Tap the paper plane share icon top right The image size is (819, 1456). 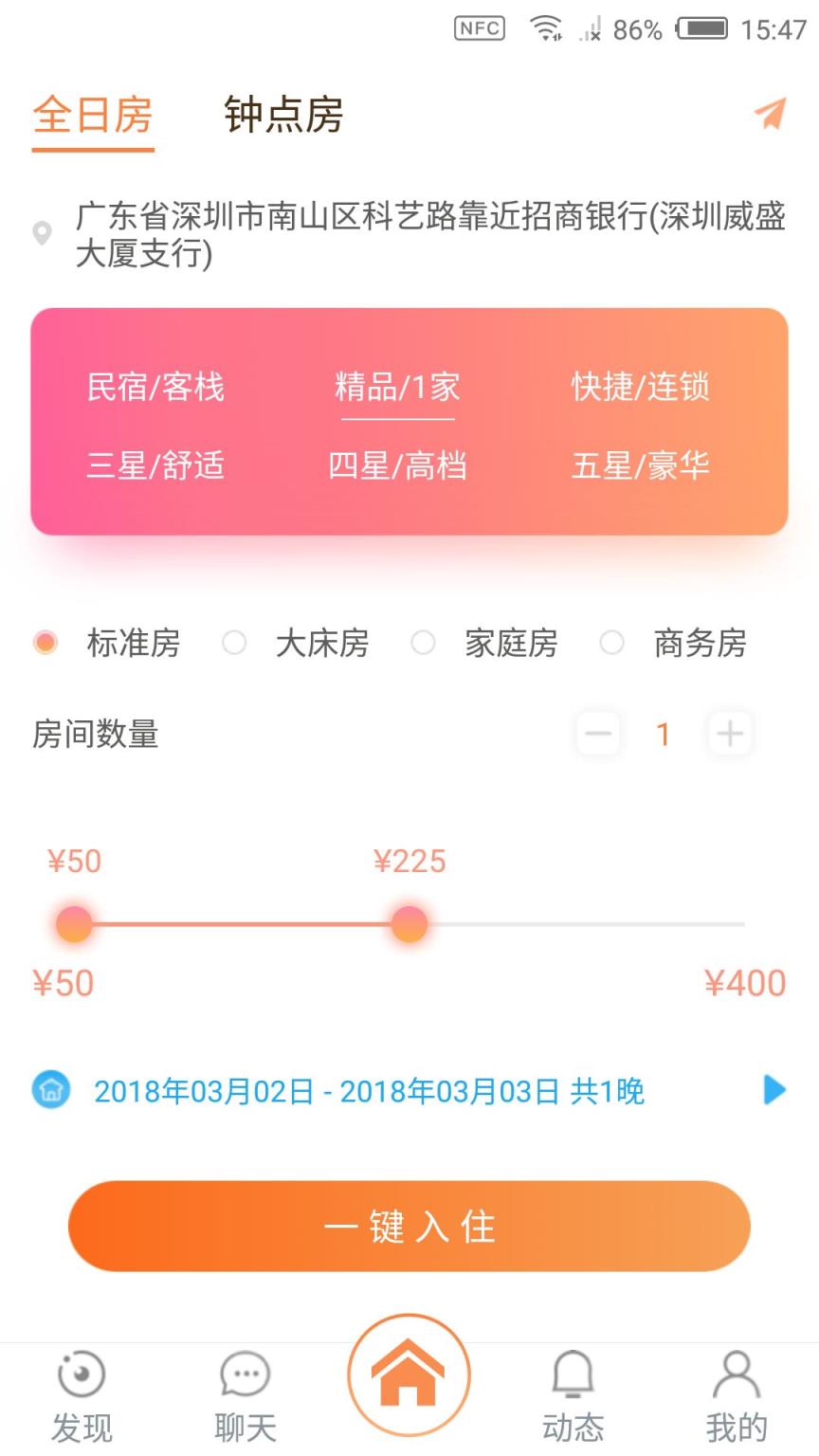[x=772, y=114]
